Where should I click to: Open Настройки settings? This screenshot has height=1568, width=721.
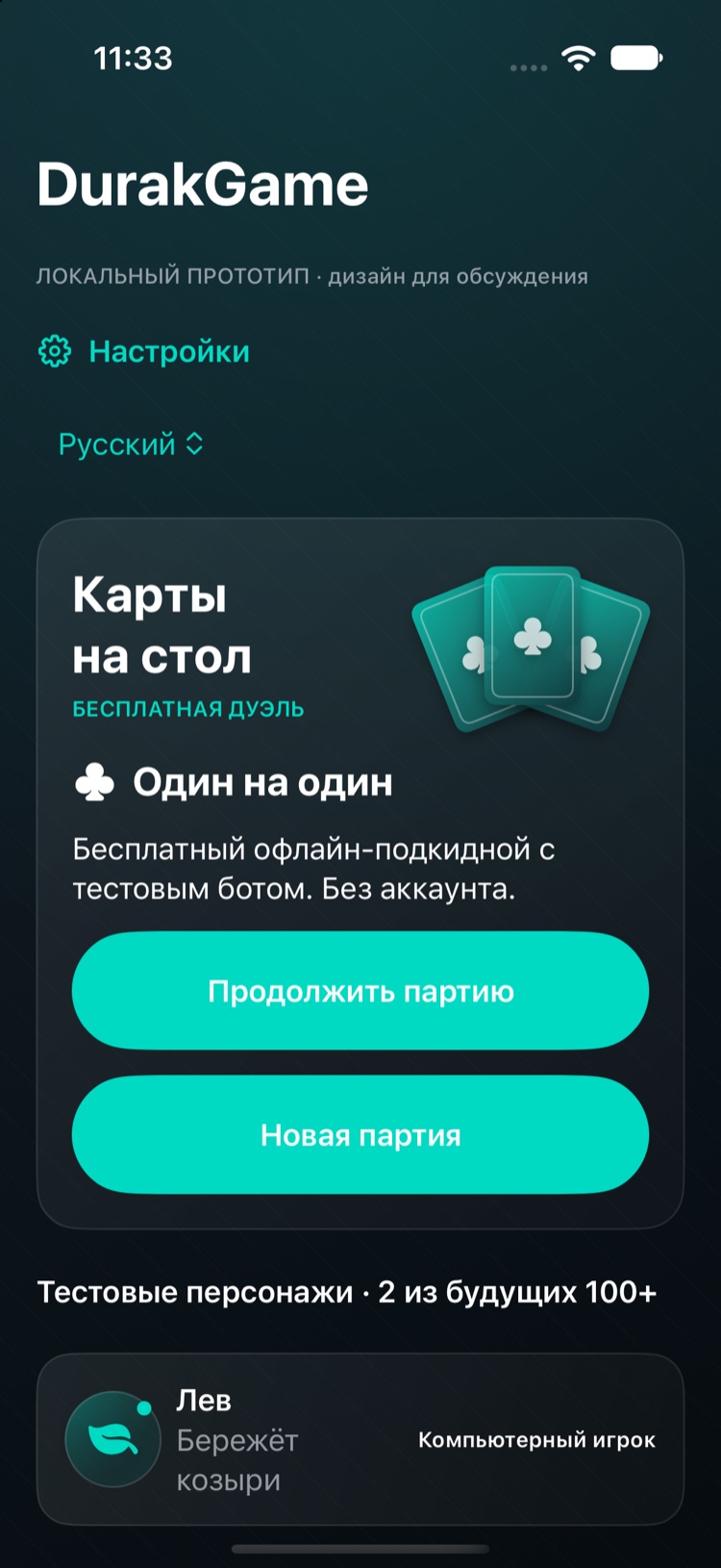[144, 352]
